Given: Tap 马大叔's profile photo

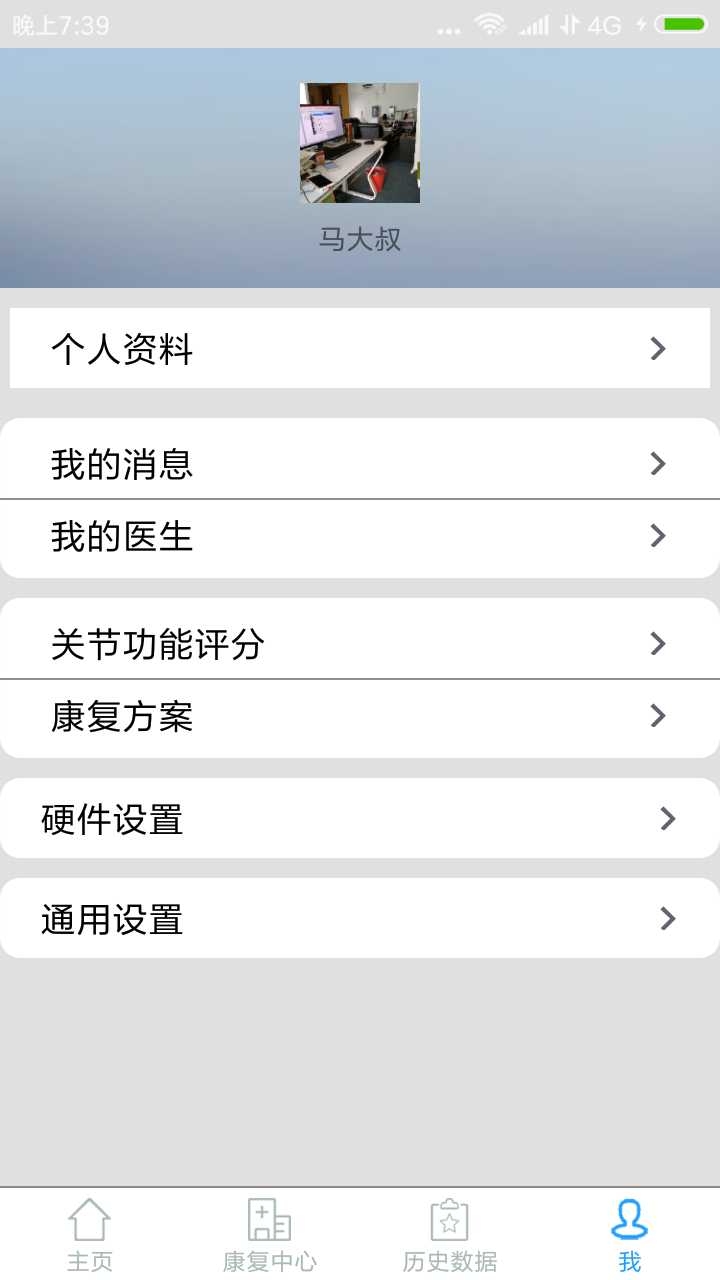Looking at the screenshot, I should 360,142.
